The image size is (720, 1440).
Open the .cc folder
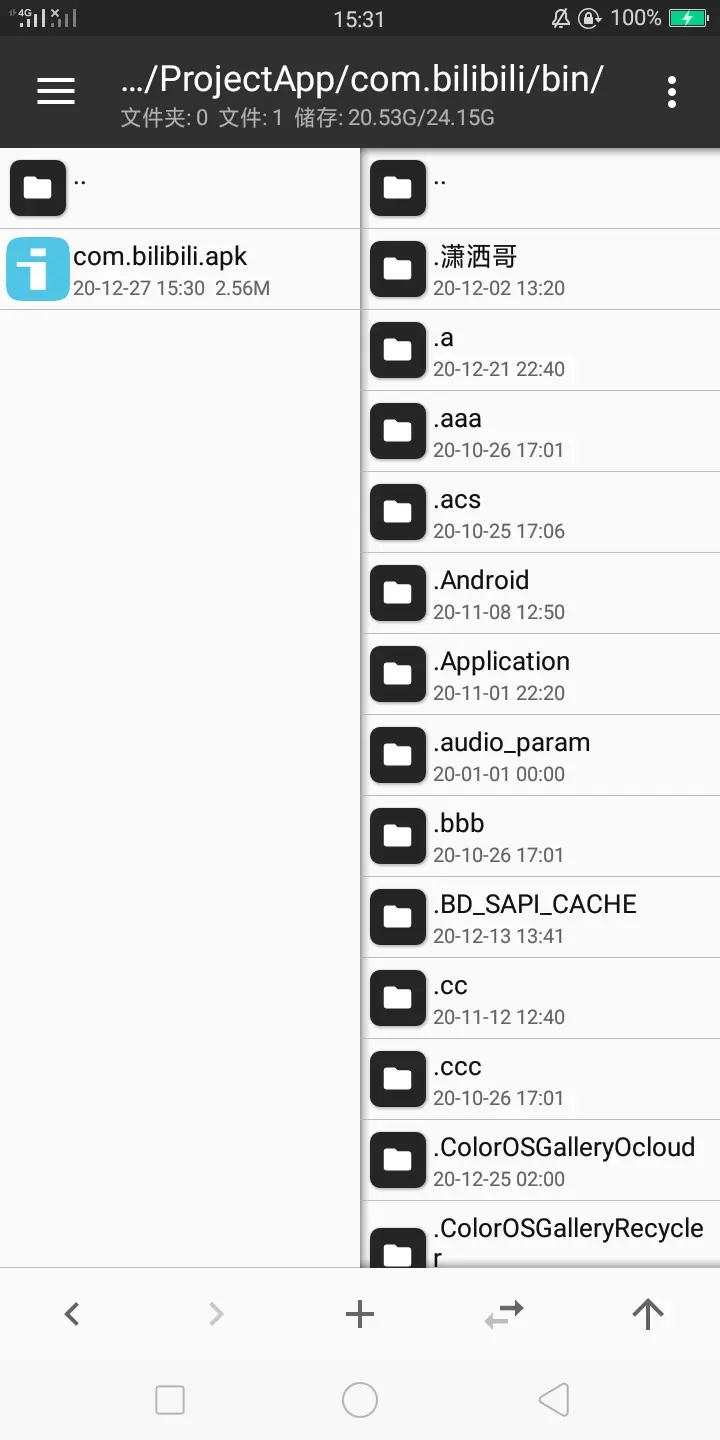540,999
